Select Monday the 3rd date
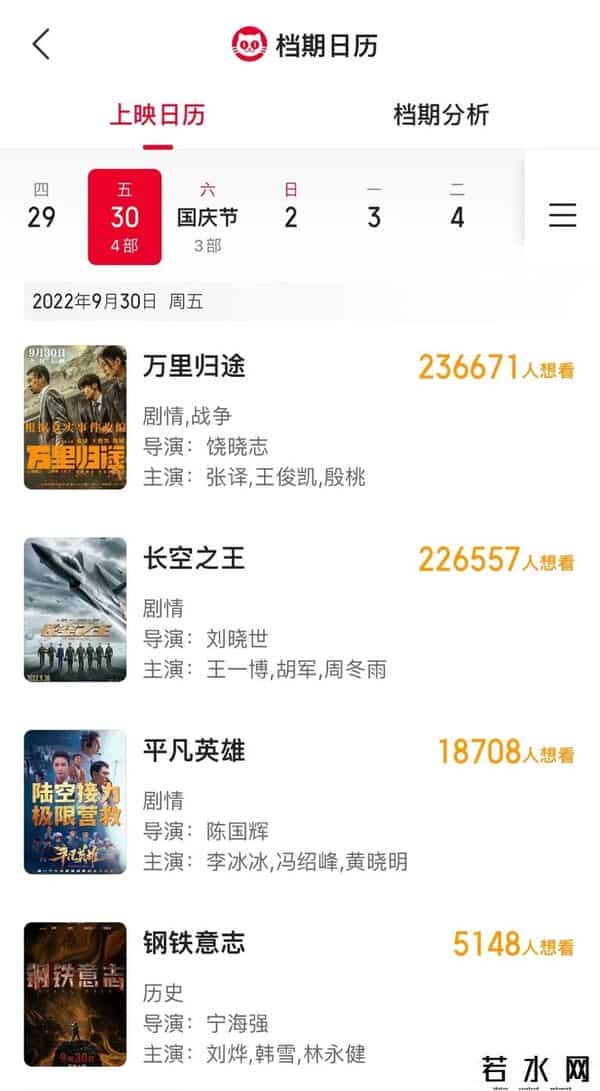Viewport: 600px width, 1091px height. tap(374, 208)
